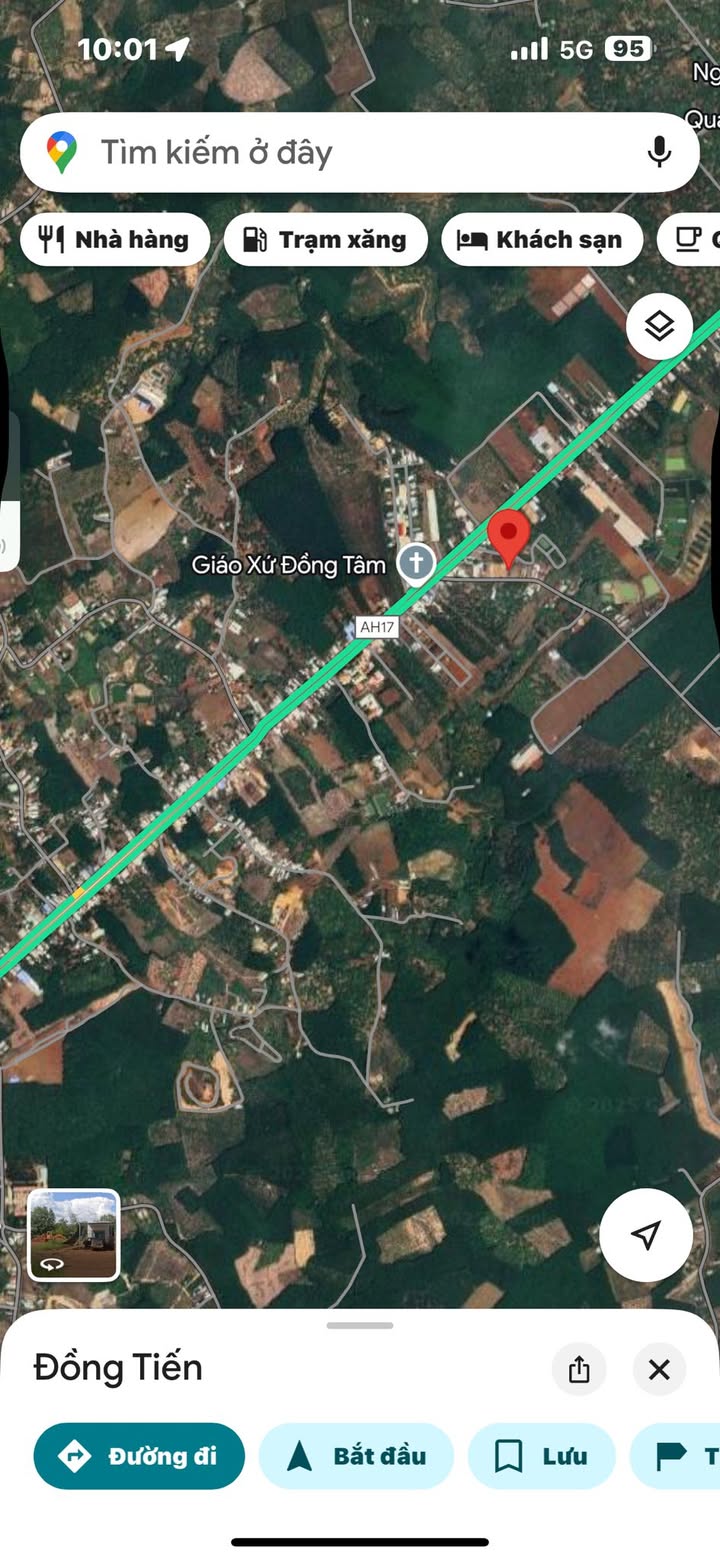
Task: Get directions with Đường đi
Action: 139,1456
